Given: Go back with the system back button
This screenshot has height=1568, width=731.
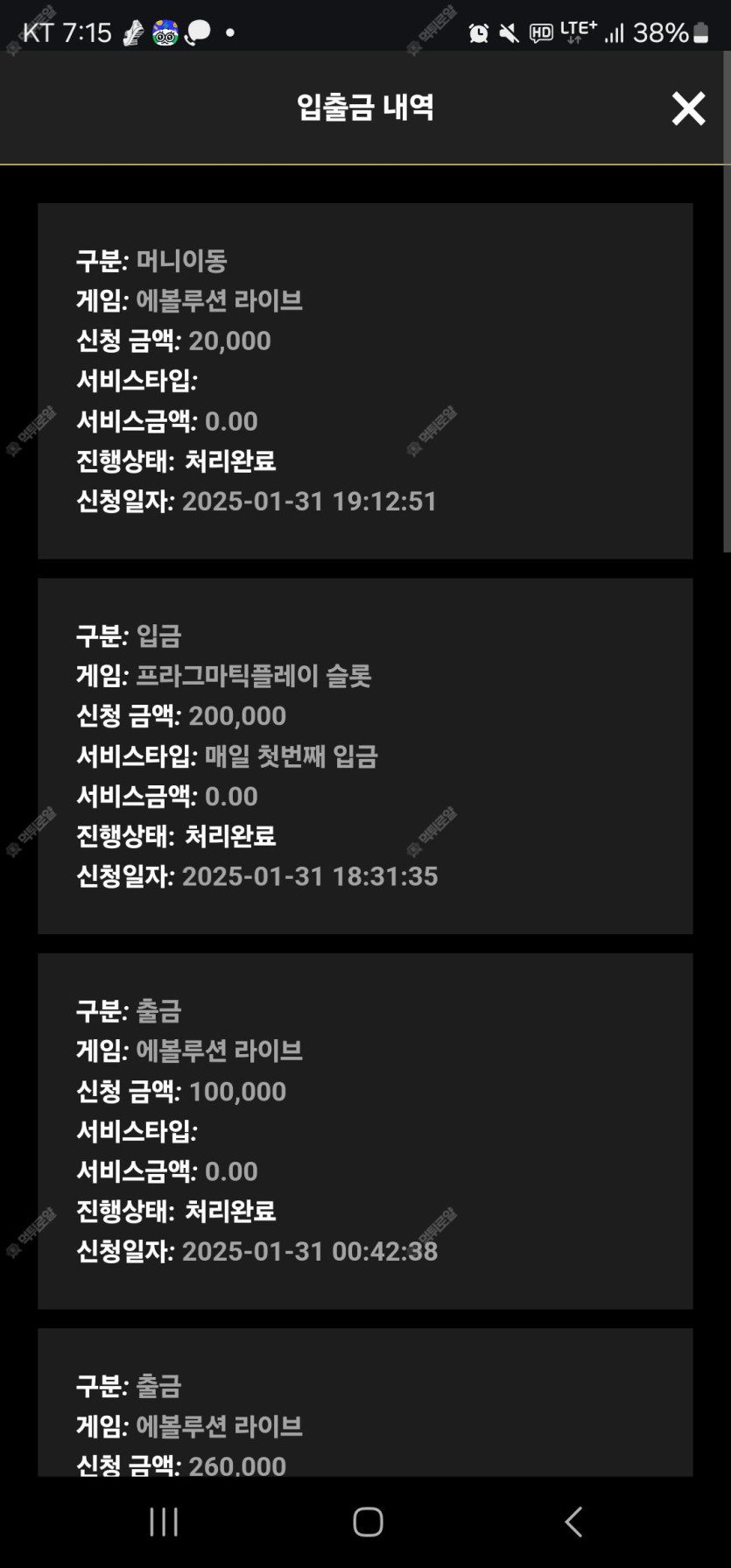Looking at the screenshot, I should click(x=573, y=1522).
